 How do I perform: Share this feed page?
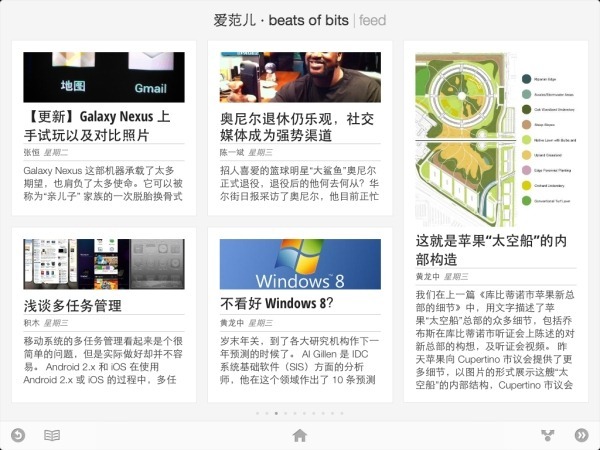(x=547, y=435)
